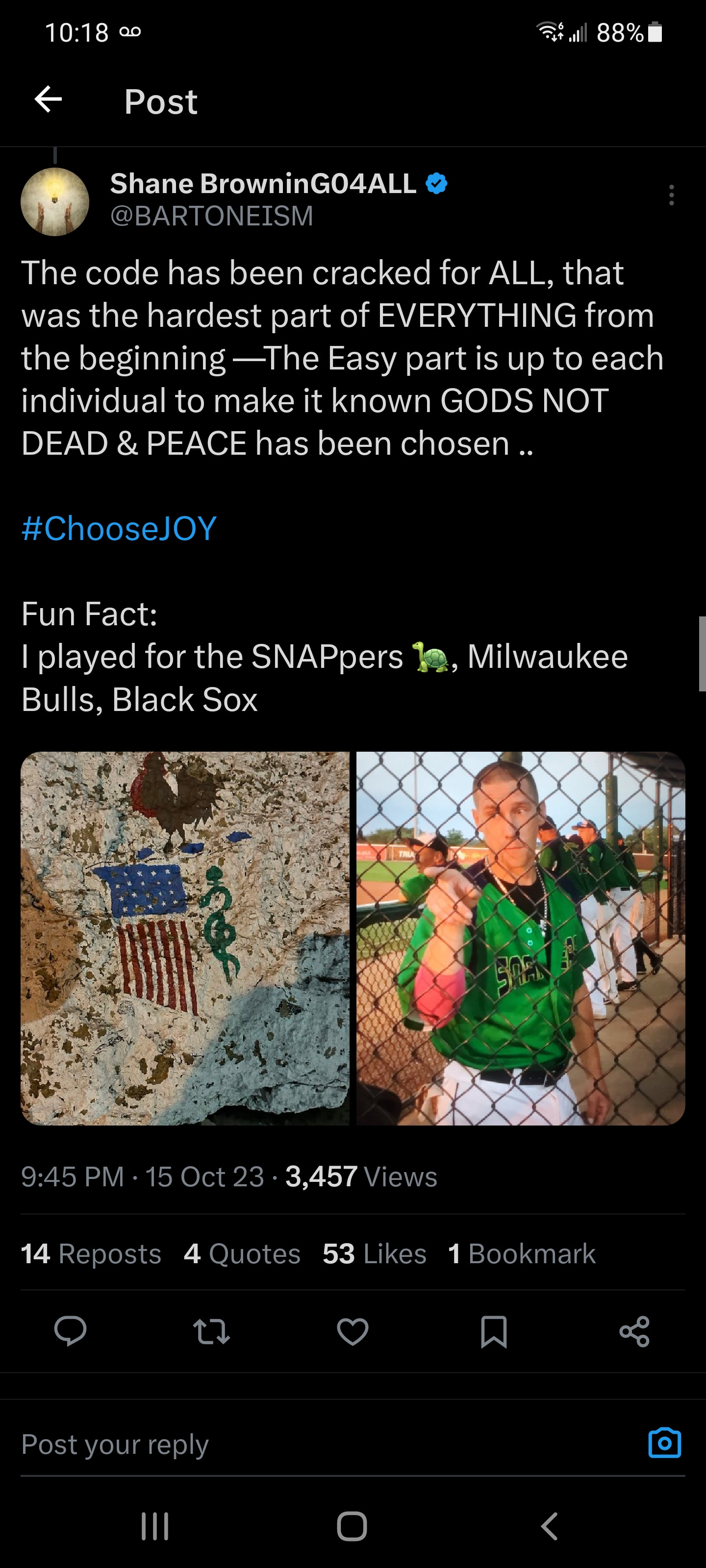Attach a photo with the camera icon
The image size is (706, 1568).
664,1443
